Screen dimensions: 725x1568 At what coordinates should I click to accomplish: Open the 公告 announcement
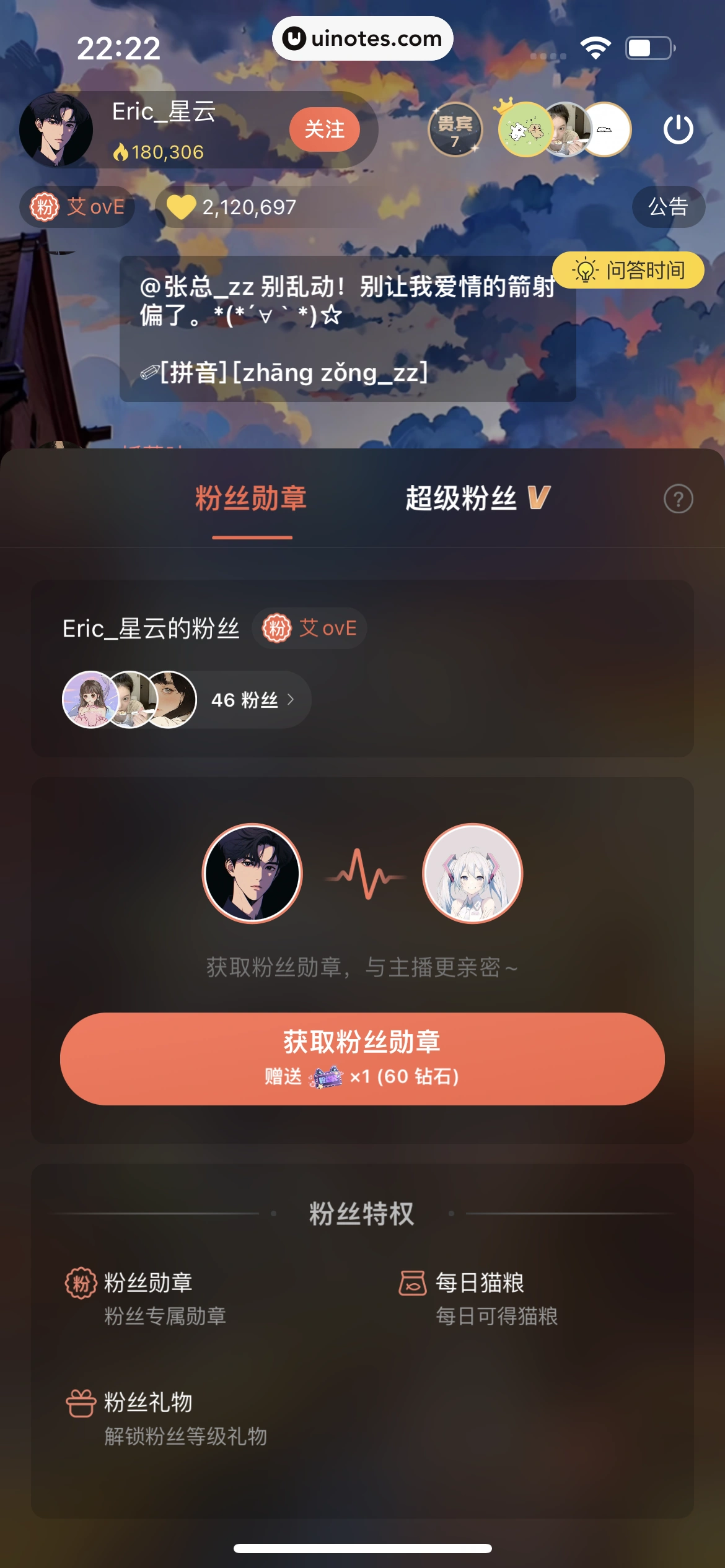click(x=668, y=207)
